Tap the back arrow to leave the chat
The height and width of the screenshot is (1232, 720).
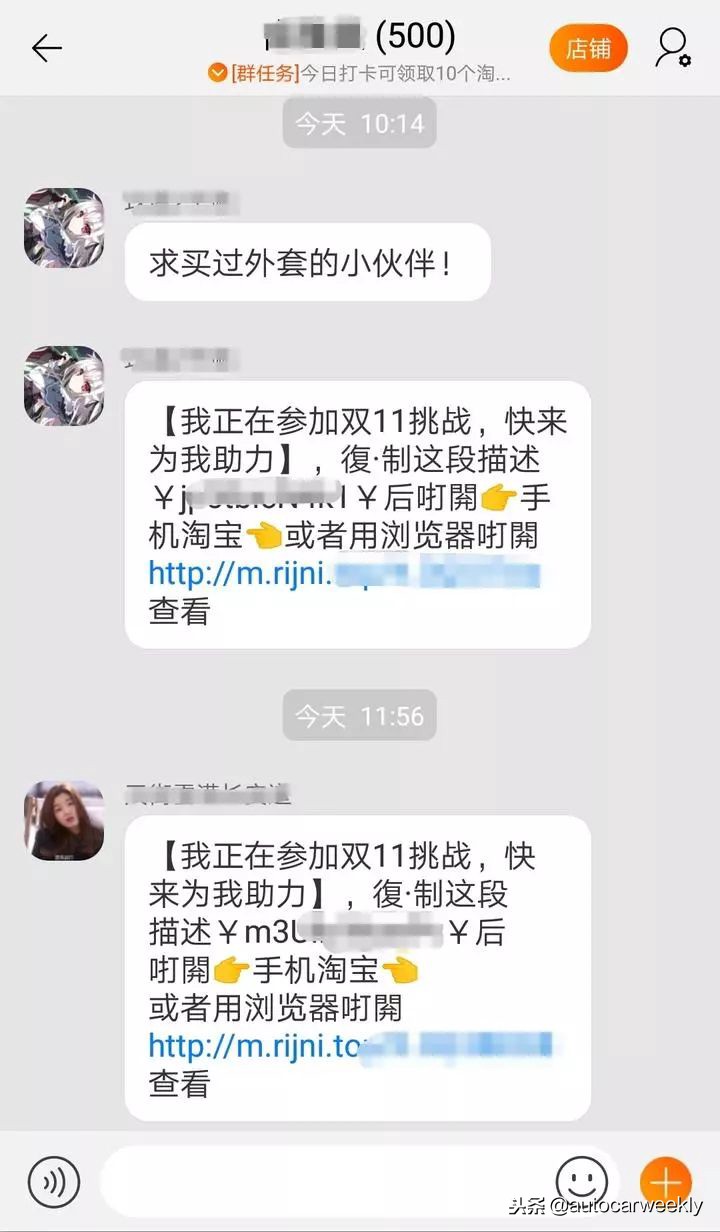click(48, 48)
